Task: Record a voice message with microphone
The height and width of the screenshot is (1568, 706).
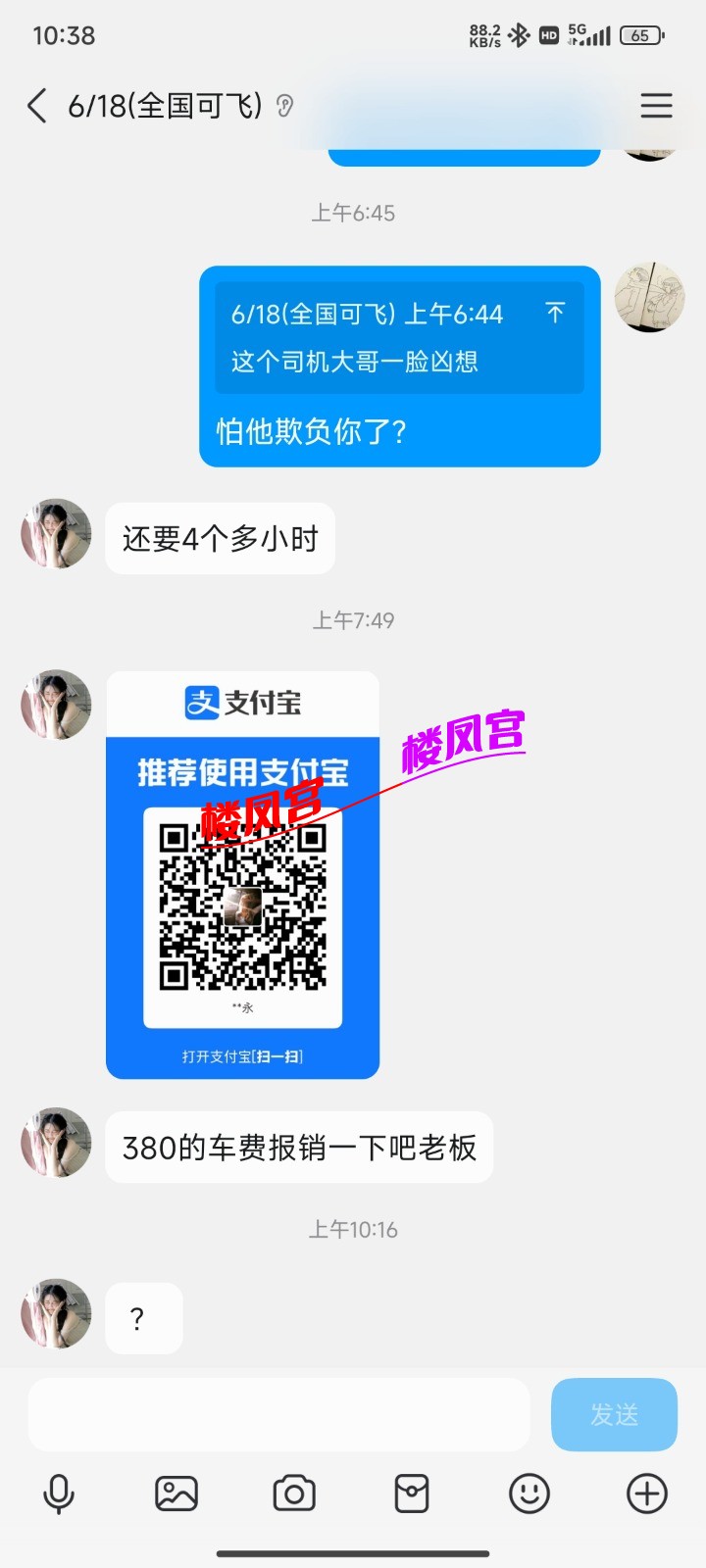Action: tap(59, 1494)
